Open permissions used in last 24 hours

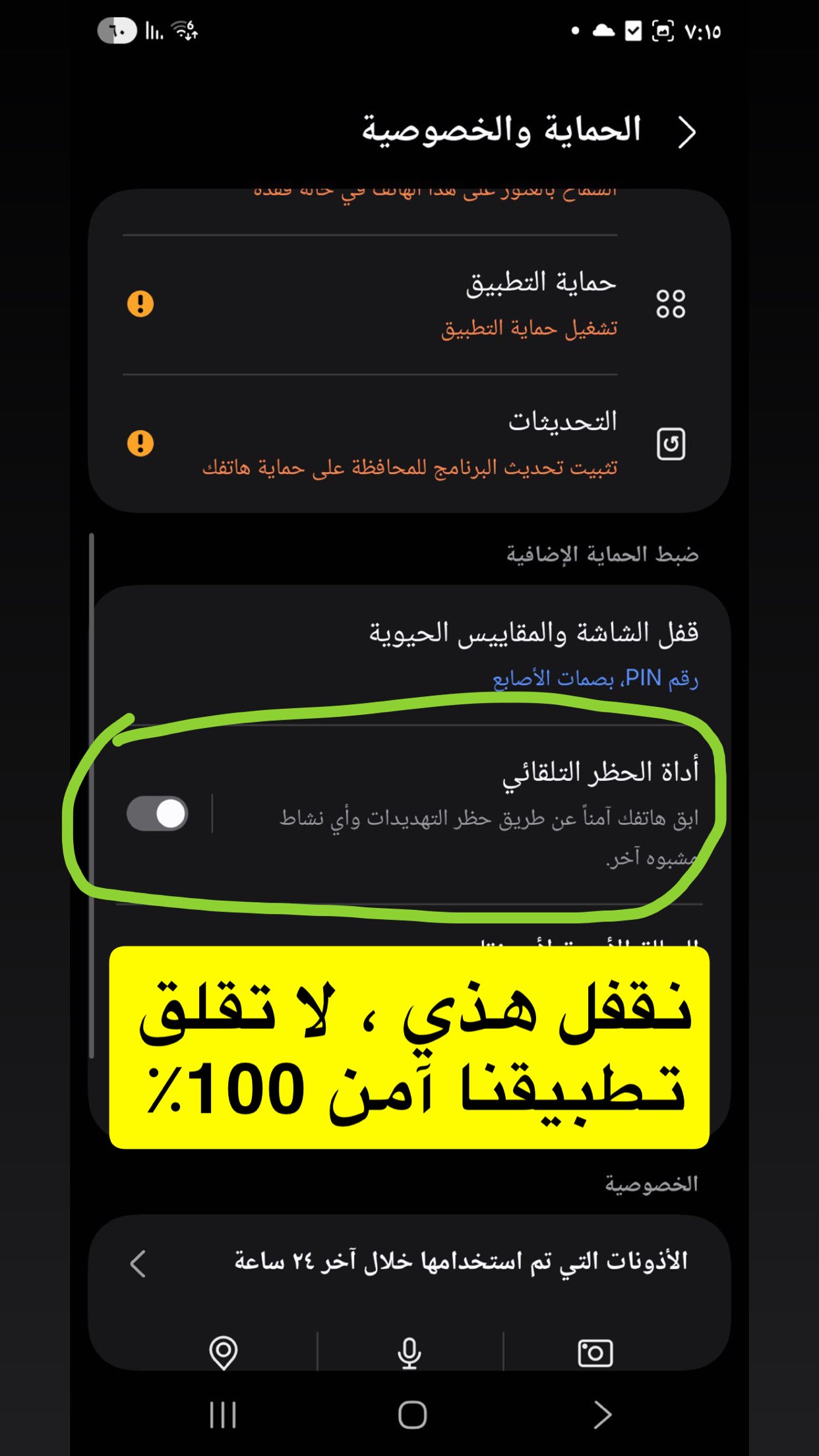click(x=409, y=1261)
